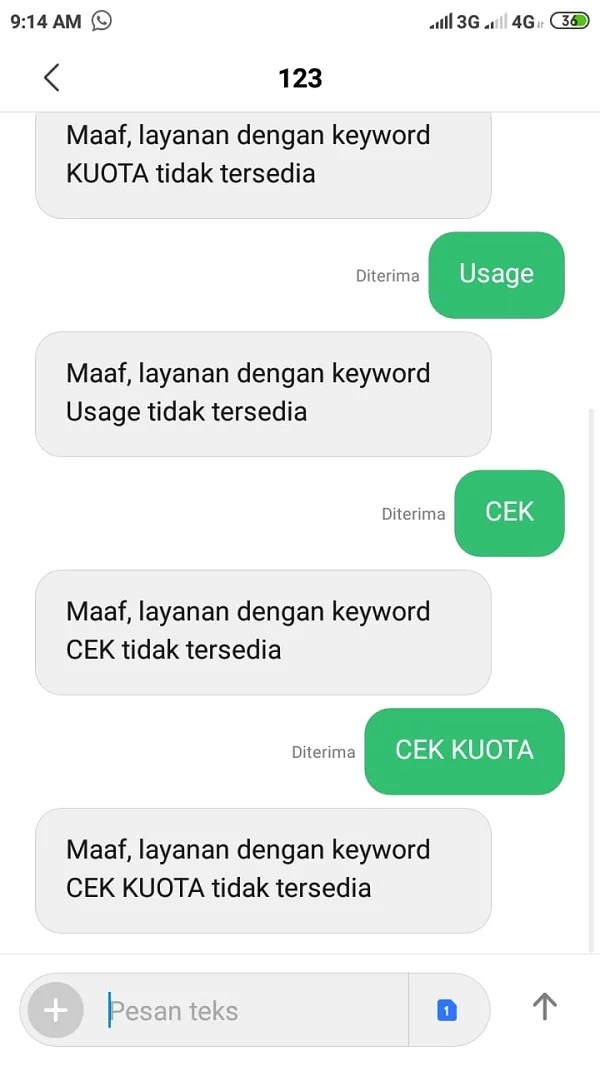This screenshot has width=600, height=1066.
Task: Open the attachment plus button
Action: coord(56,1010)
